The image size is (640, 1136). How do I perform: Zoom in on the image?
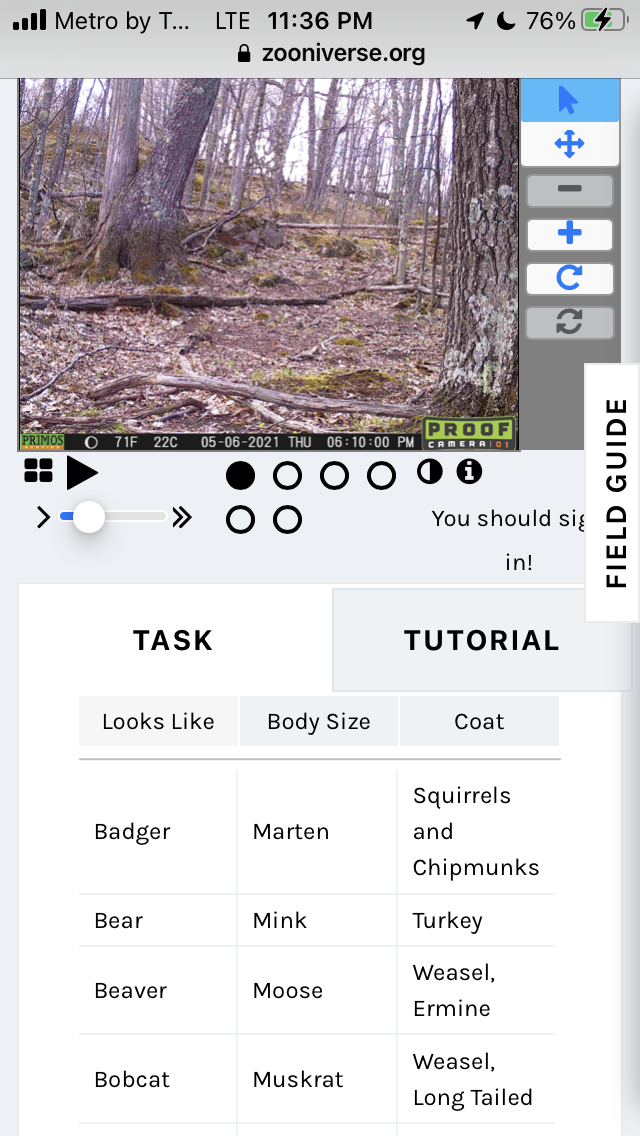[569, 234]
